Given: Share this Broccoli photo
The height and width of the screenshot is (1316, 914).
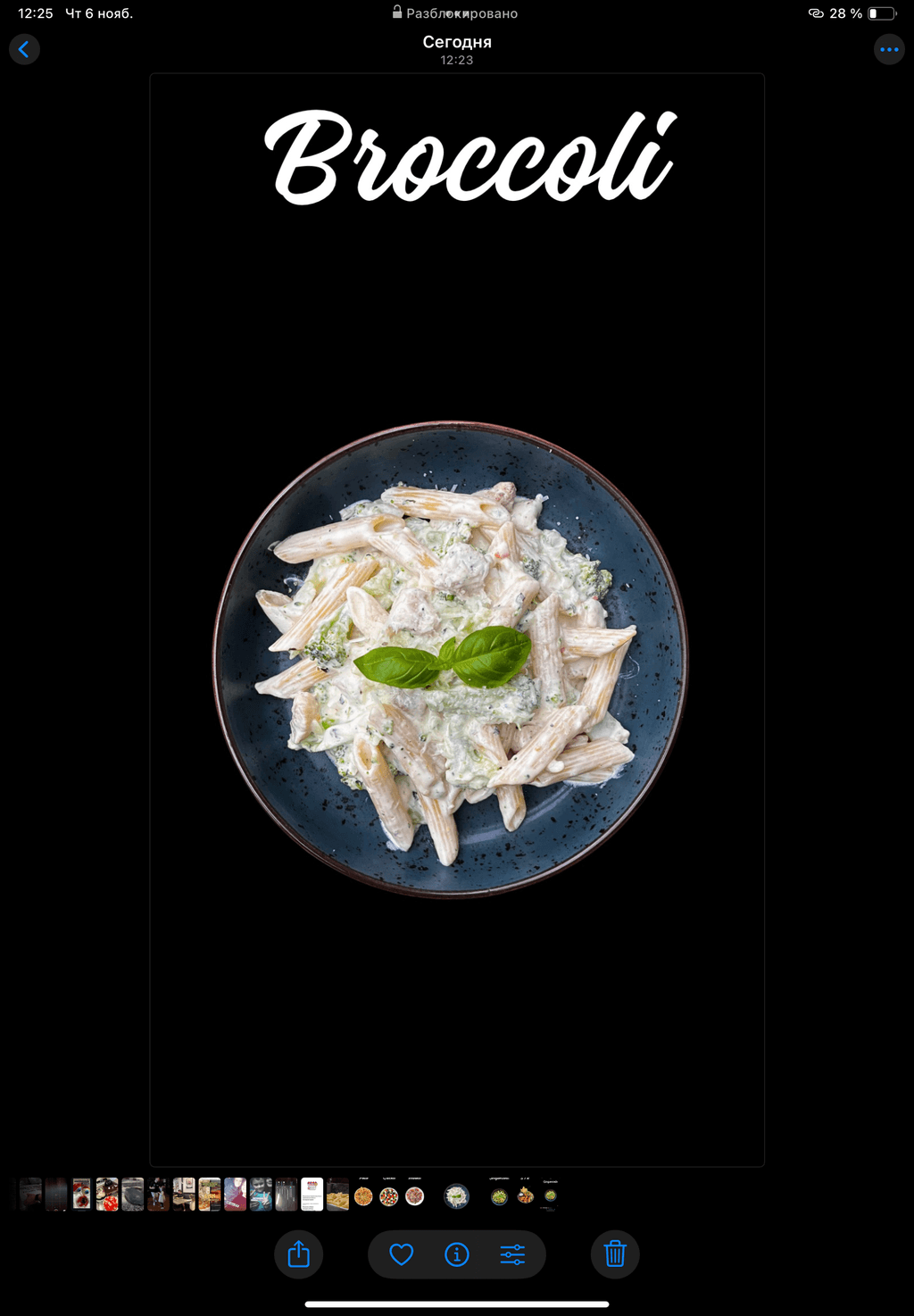Looking at the screenshot, I should pos(299,1254).
